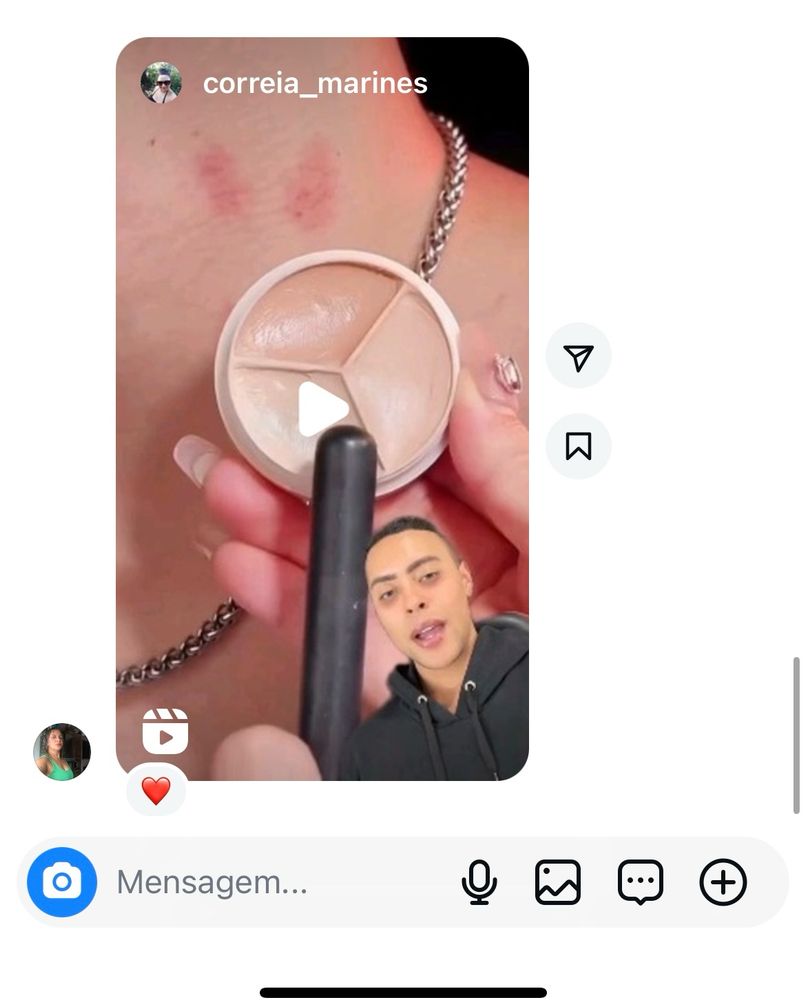
Task: Forward the shared reel with the paper plane icon
Action: click(578, 356)
